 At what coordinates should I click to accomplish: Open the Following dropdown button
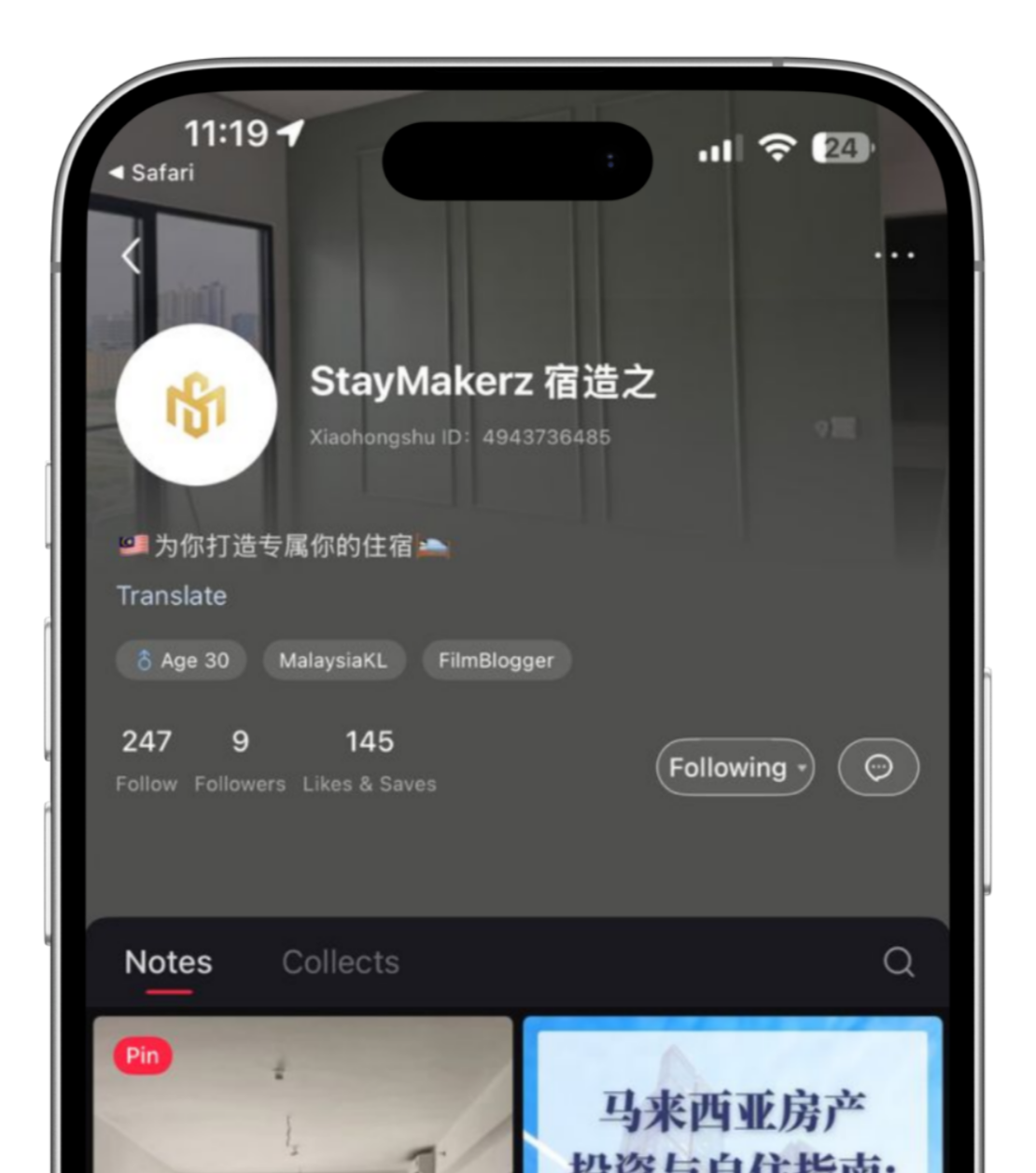click(x=735, y=767)
